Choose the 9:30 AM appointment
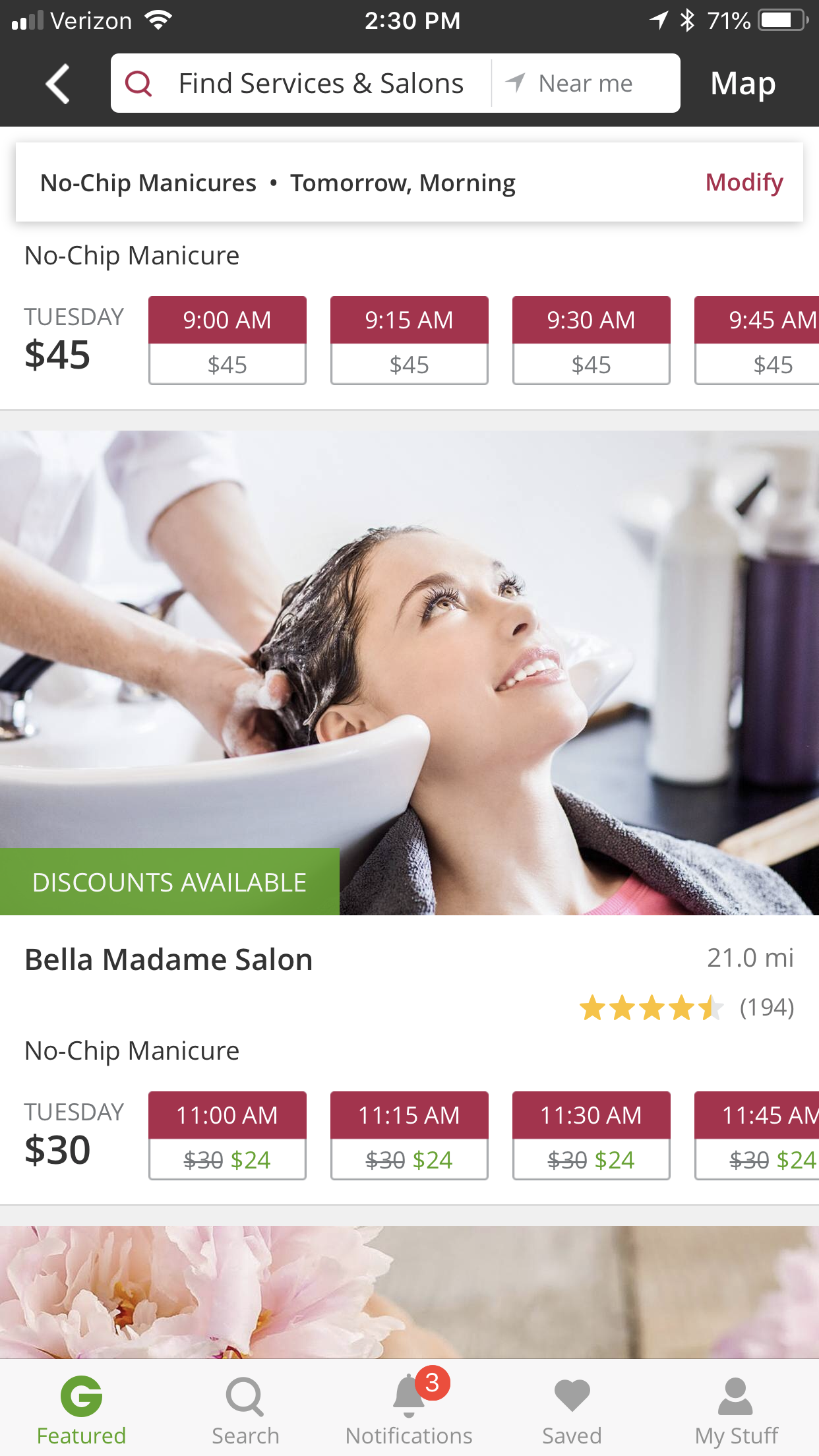 click(591, 340)
